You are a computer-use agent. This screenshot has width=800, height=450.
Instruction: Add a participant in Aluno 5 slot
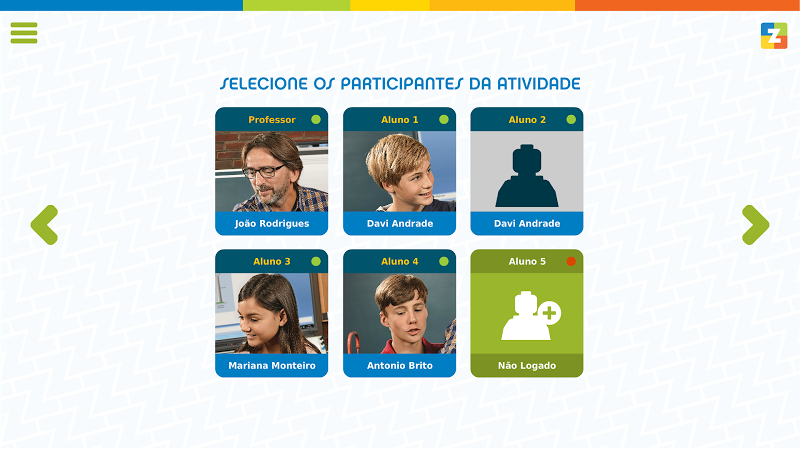[527, 313]
